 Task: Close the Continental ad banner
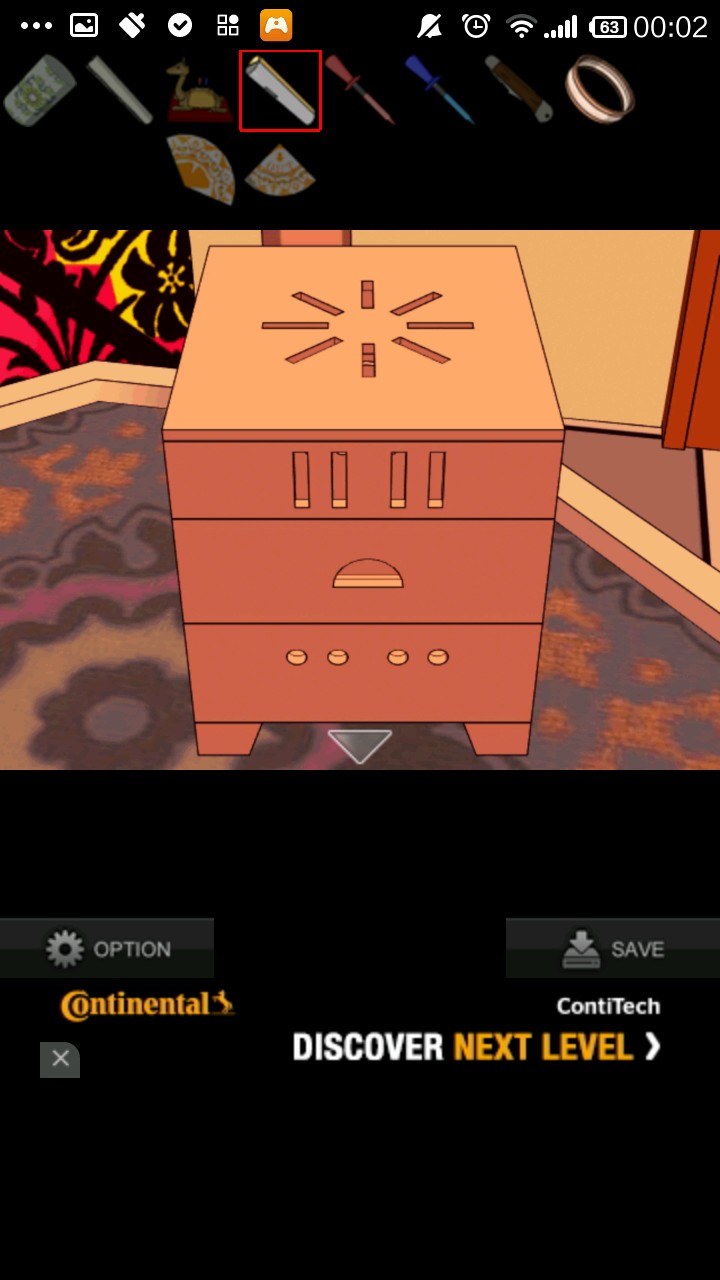[x=60, y=1058]
